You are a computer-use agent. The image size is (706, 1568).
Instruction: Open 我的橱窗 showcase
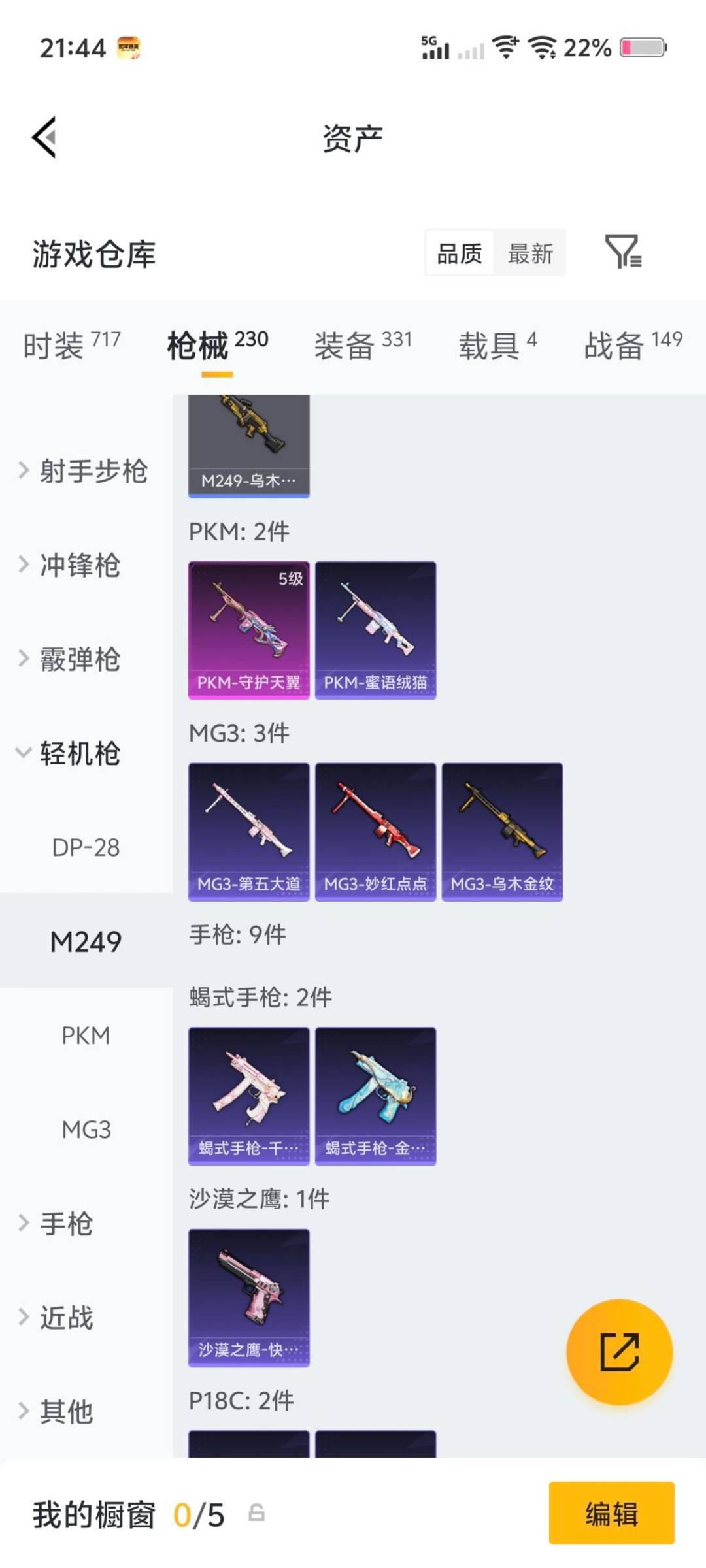click(92, 1514)
